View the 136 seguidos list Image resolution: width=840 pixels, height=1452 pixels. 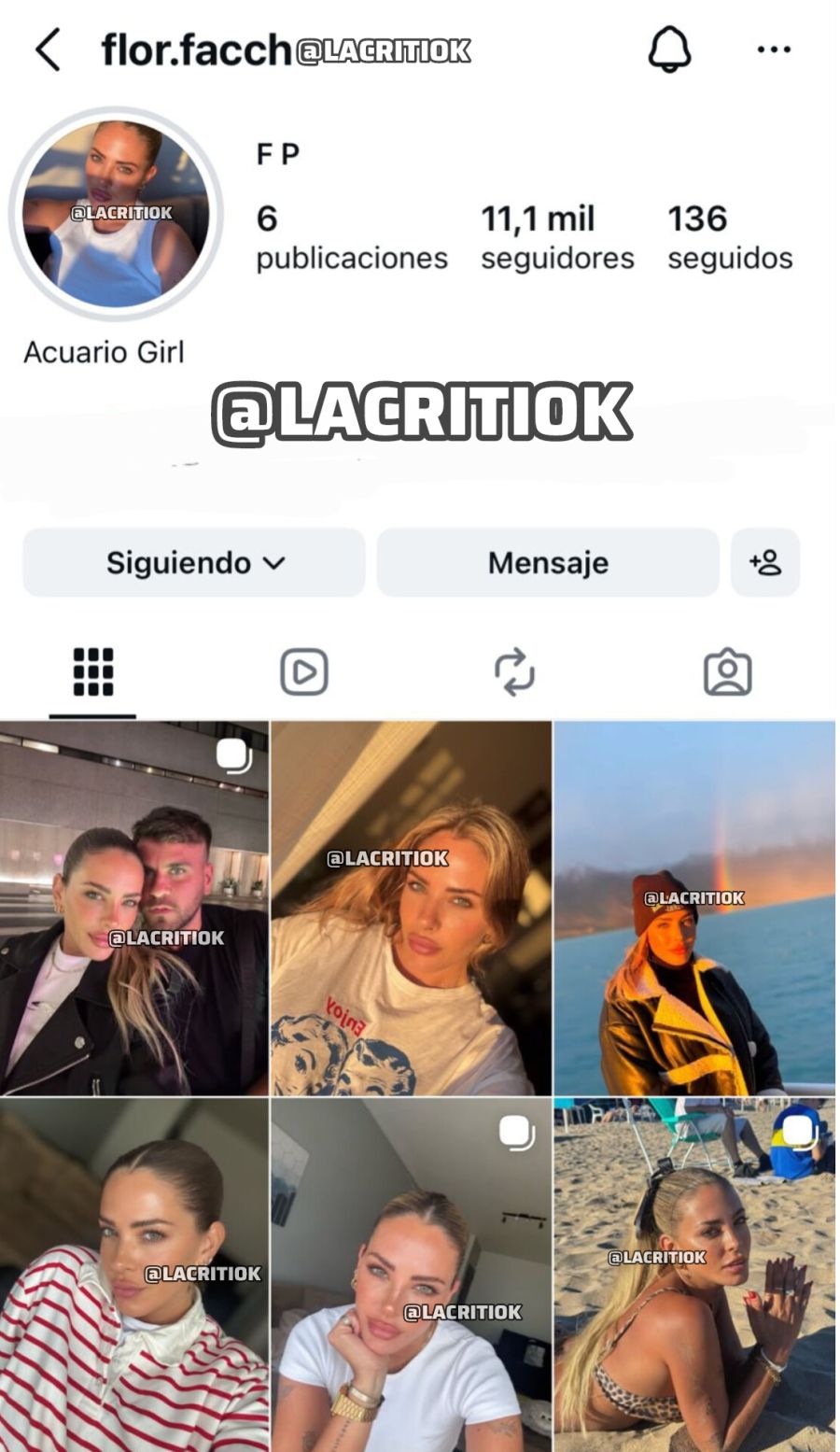point(729,236)
